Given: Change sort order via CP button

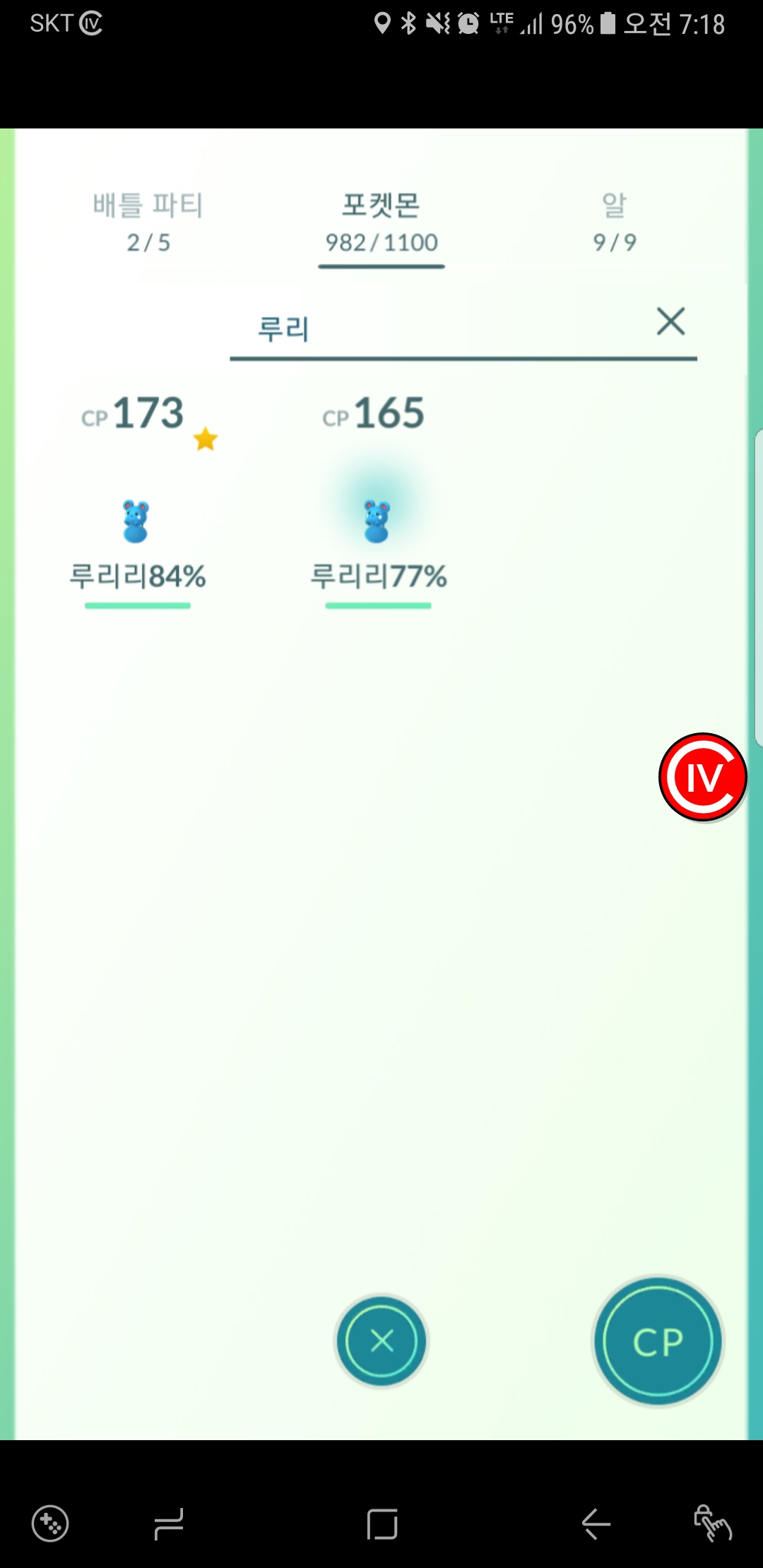Looking at the screenshot, I should [658, 1341].
